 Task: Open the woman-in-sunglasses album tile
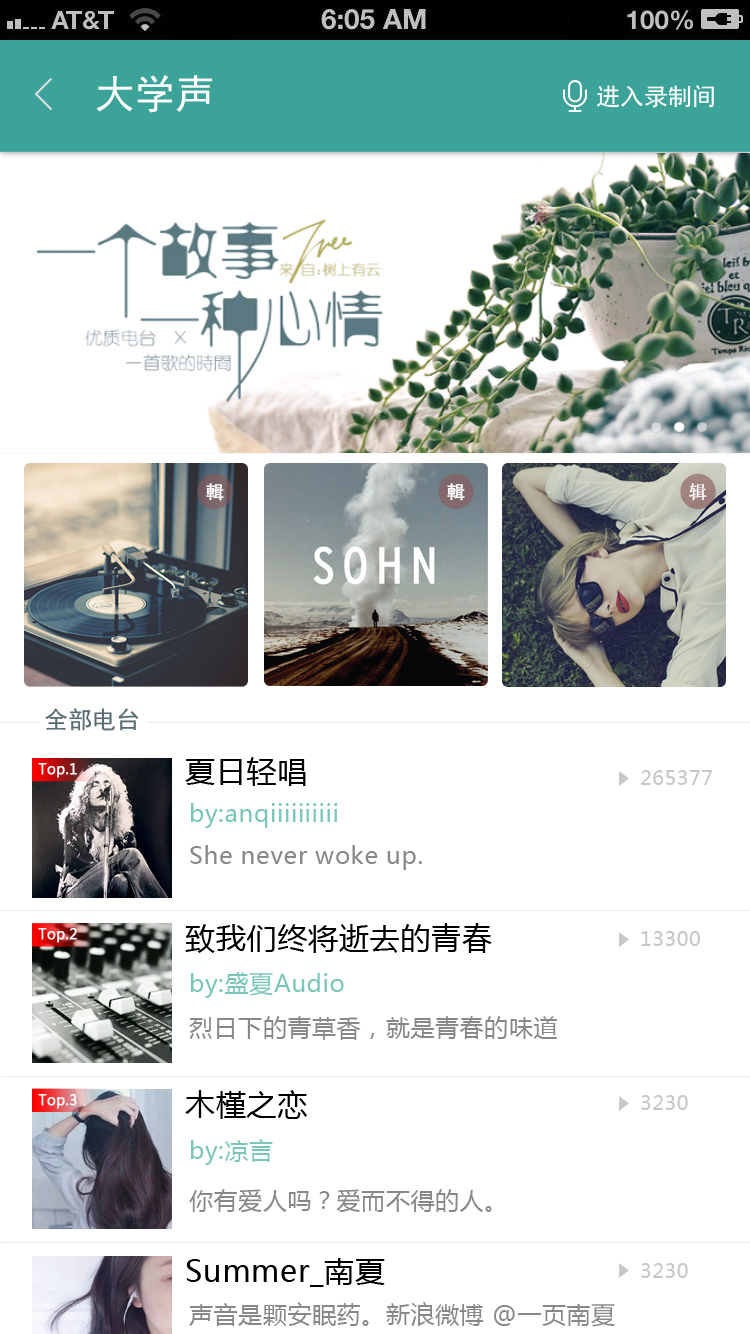coord(614,575)
